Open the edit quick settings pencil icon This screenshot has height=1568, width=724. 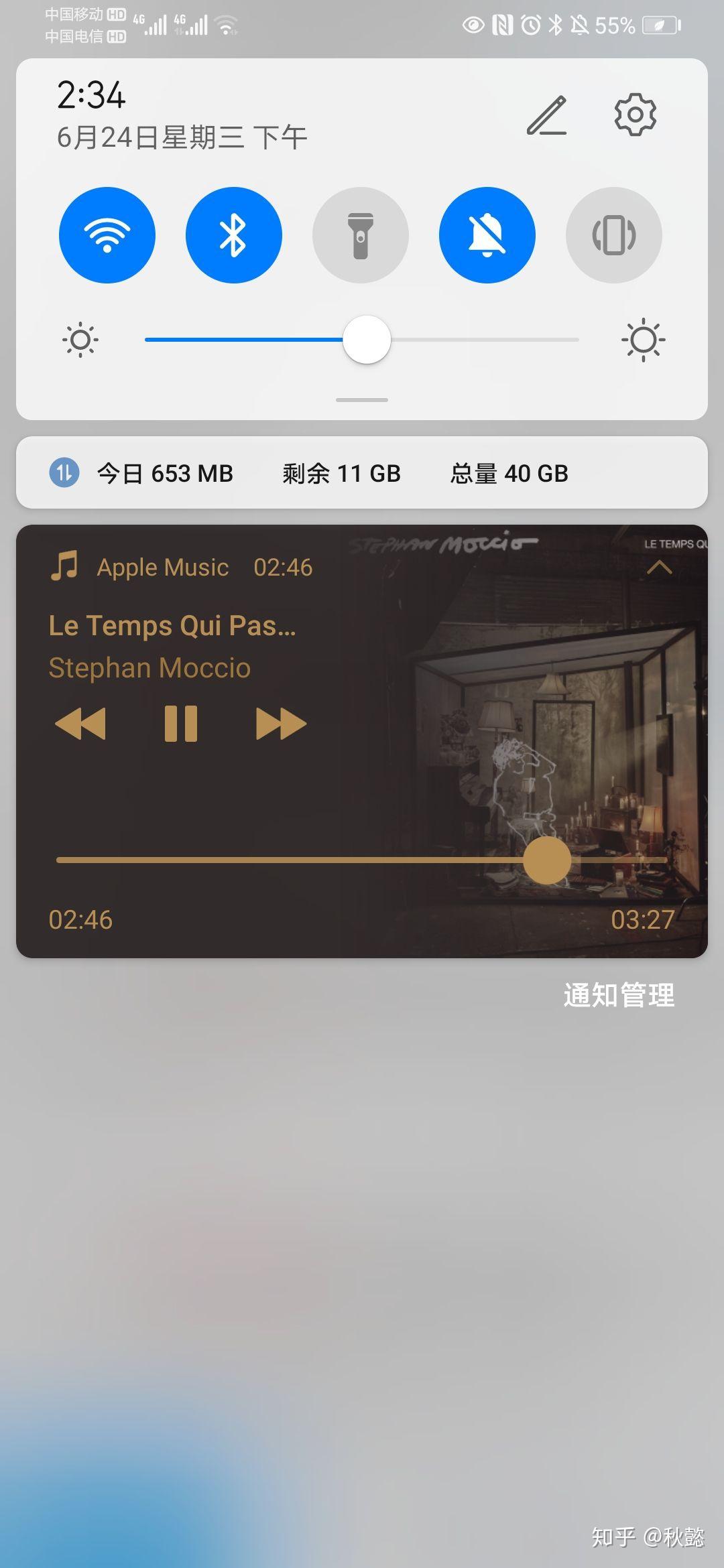pyautogui.click(x=547, y=114)
